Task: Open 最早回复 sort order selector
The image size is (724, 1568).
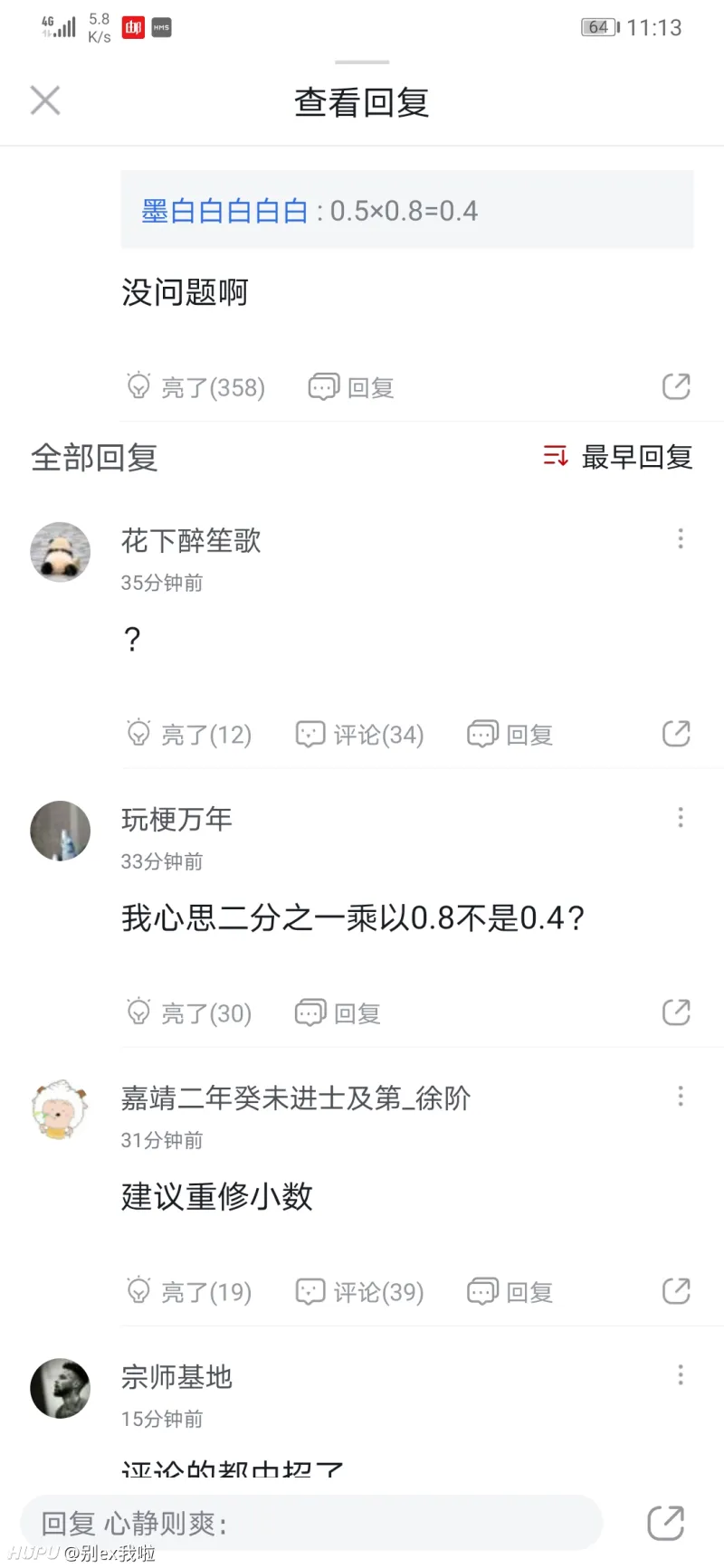Action: 636,457
